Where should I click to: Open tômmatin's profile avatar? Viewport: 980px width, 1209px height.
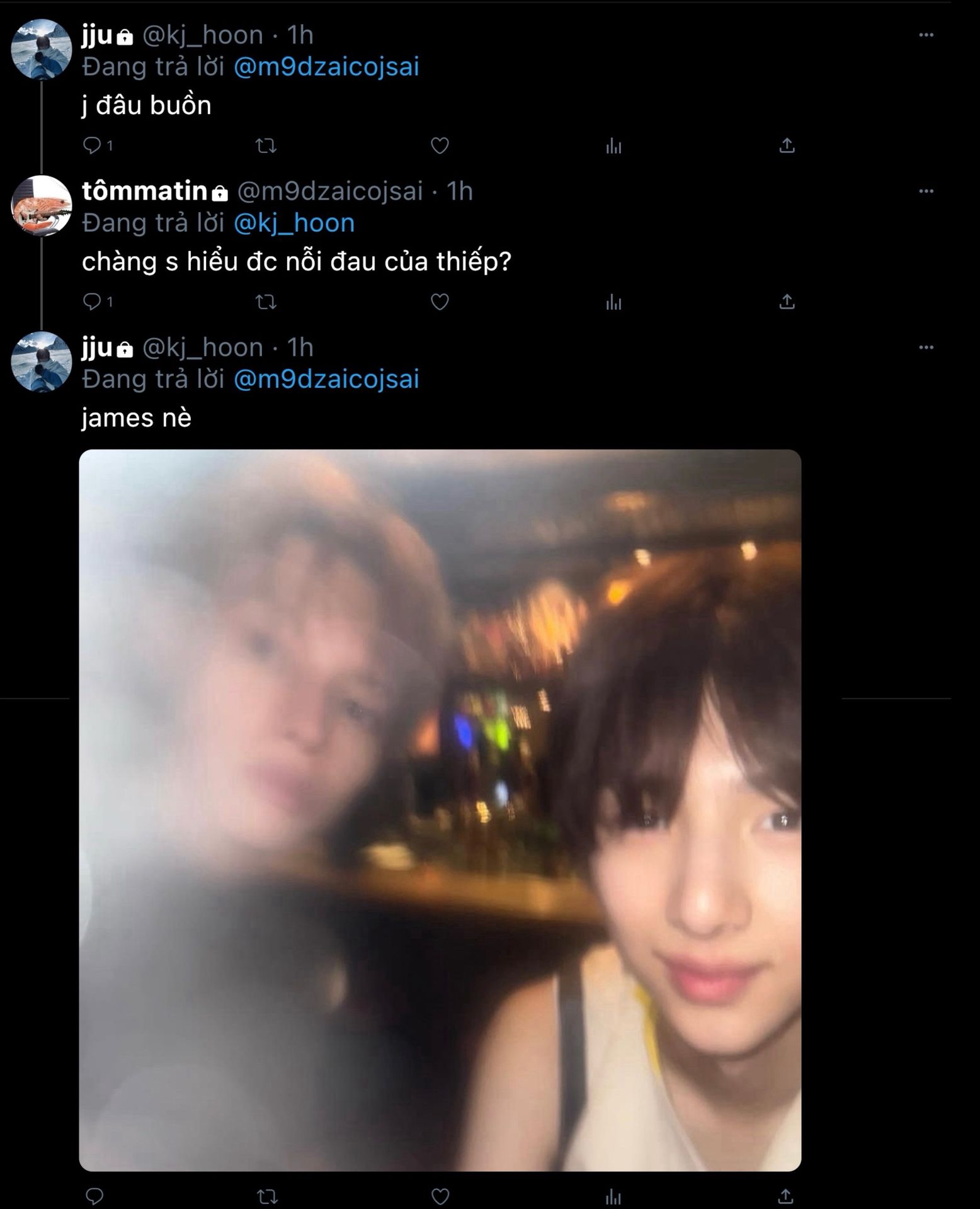pos(42,205)
